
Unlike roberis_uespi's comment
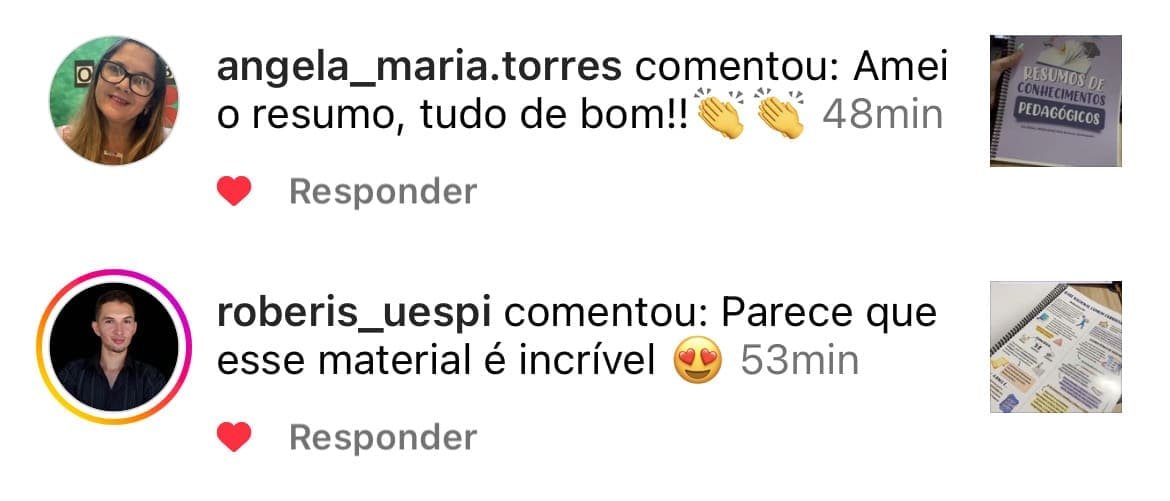coord(234,437)
